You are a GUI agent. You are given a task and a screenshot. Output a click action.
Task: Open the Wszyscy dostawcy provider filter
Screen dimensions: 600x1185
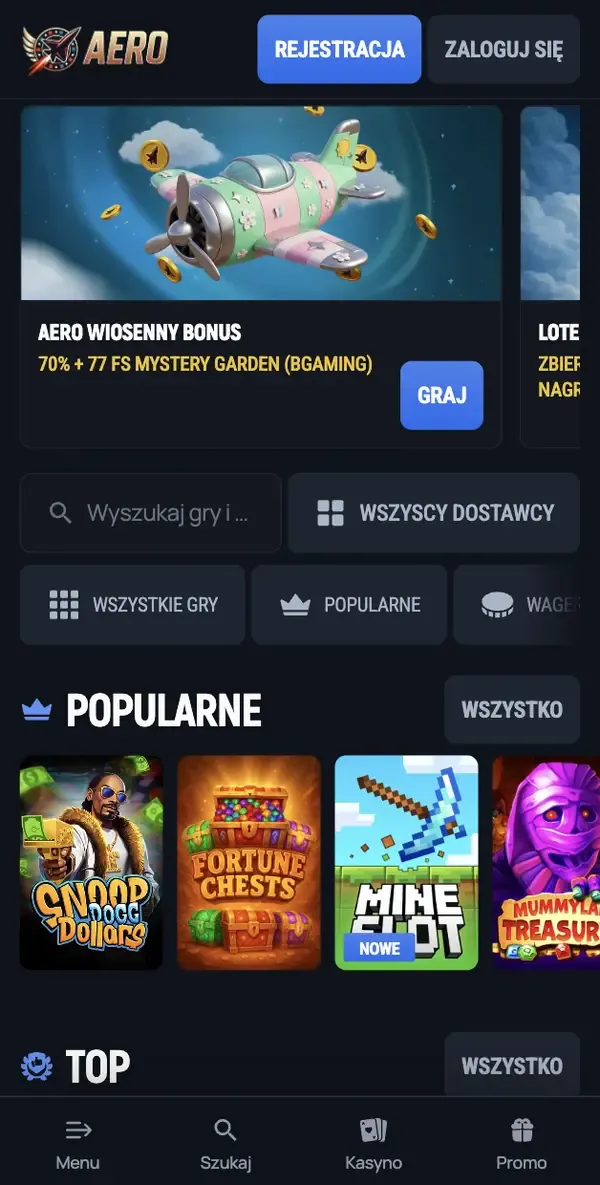point(434,513)
